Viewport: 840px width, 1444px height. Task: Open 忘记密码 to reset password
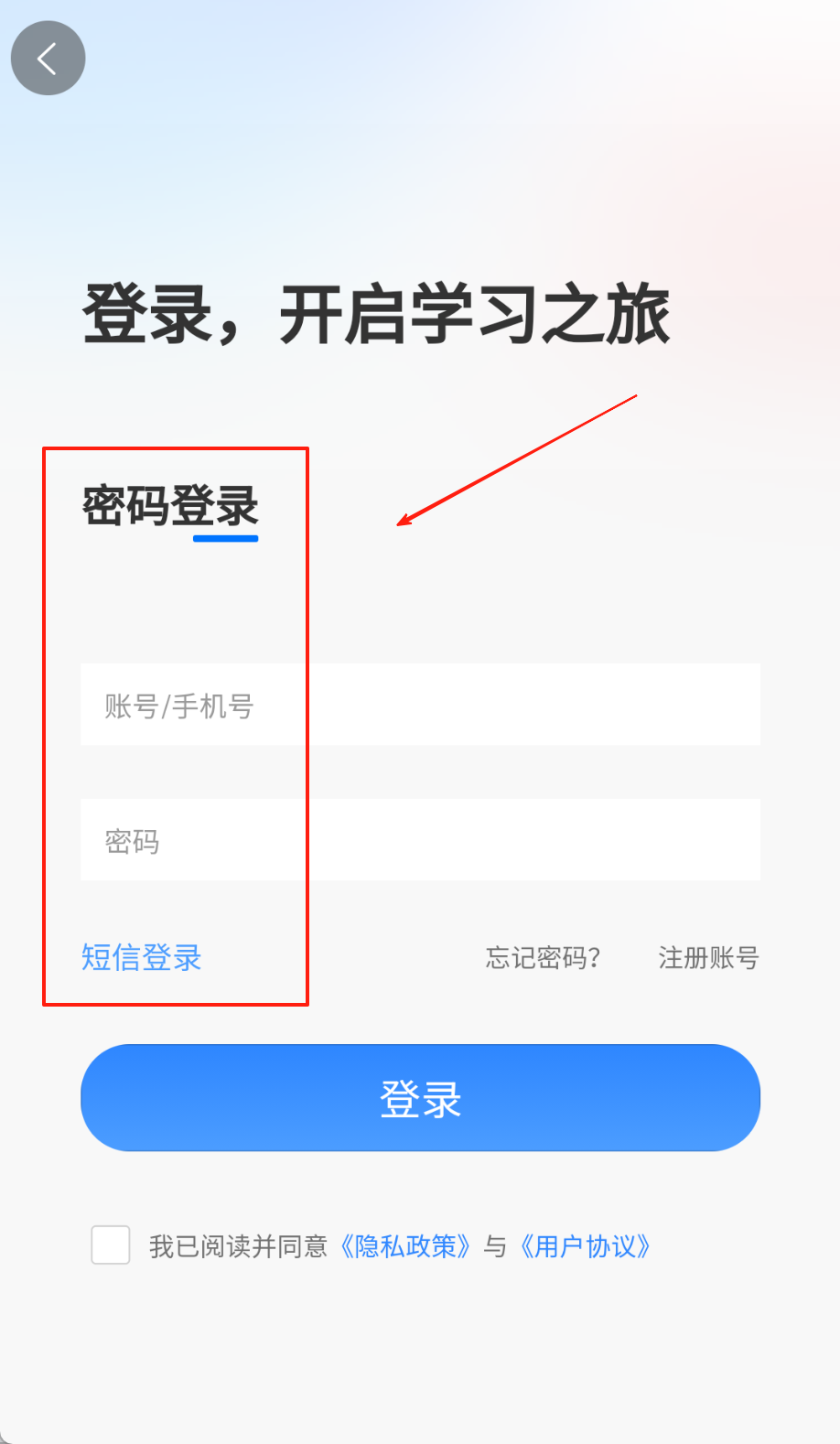[x=543, y=958]
